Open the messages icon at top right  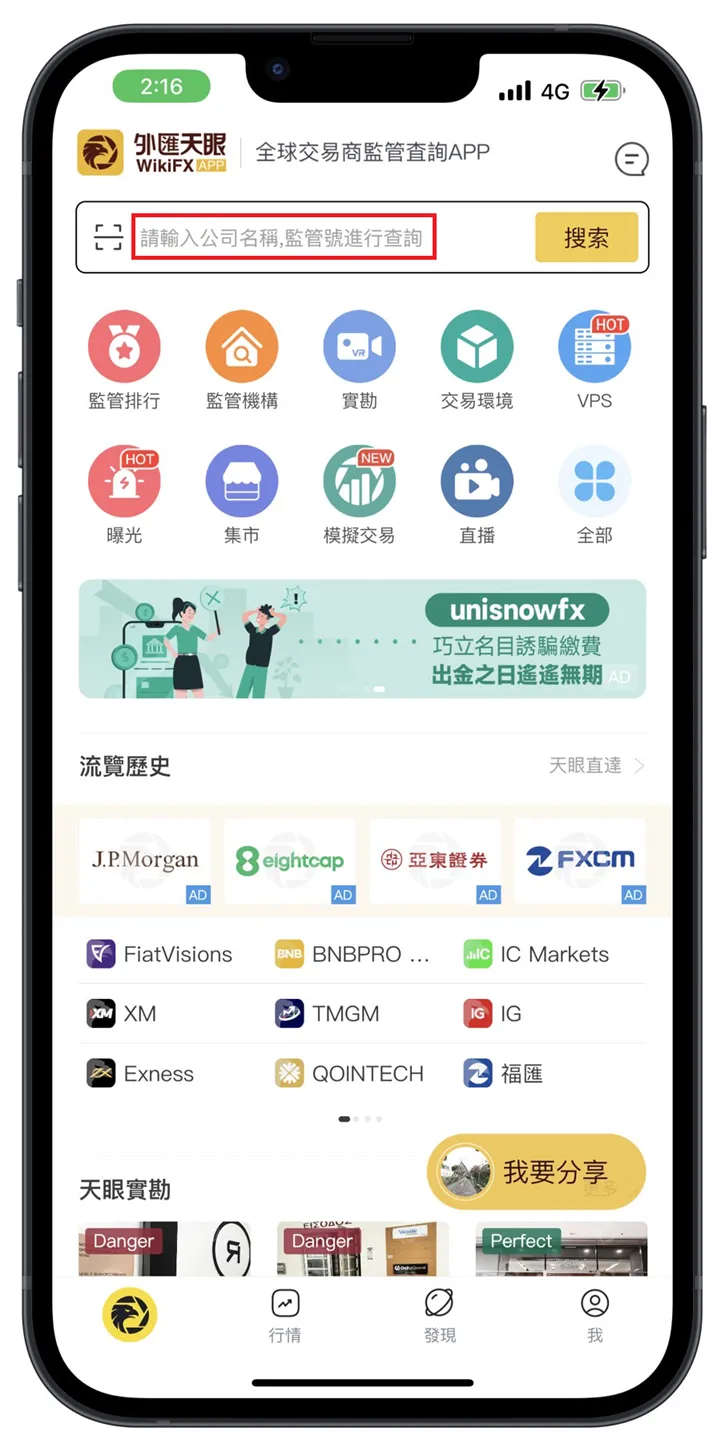pyautogui.click(x=631, y=158)
